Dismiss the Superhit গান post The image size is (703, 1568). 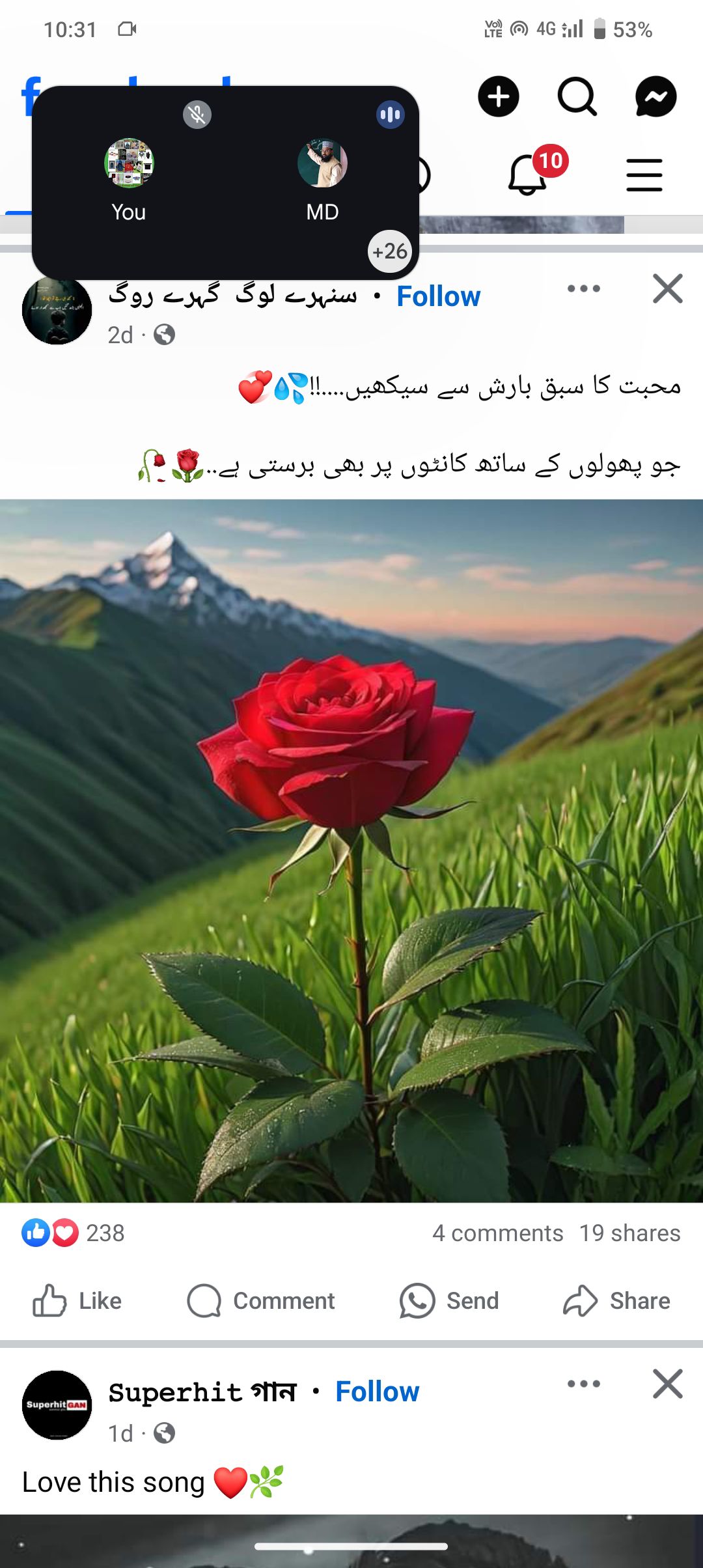click(x=667, y=1384)
